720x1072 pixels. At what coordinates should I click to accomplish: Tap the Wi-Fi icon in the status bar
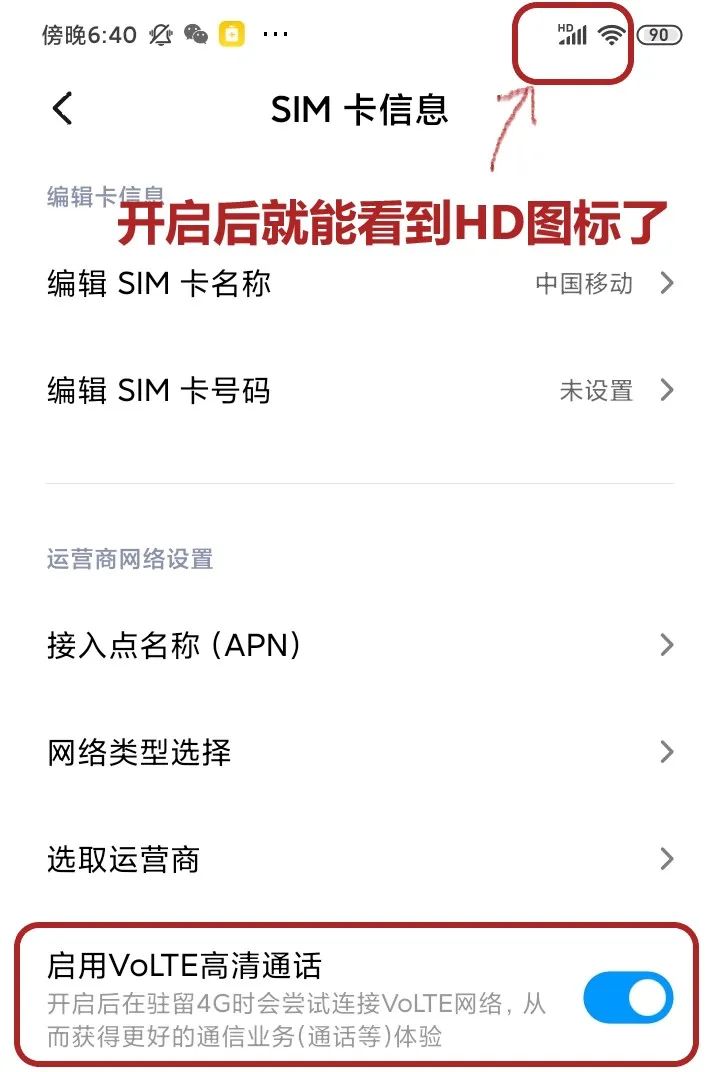pos(612,33)
